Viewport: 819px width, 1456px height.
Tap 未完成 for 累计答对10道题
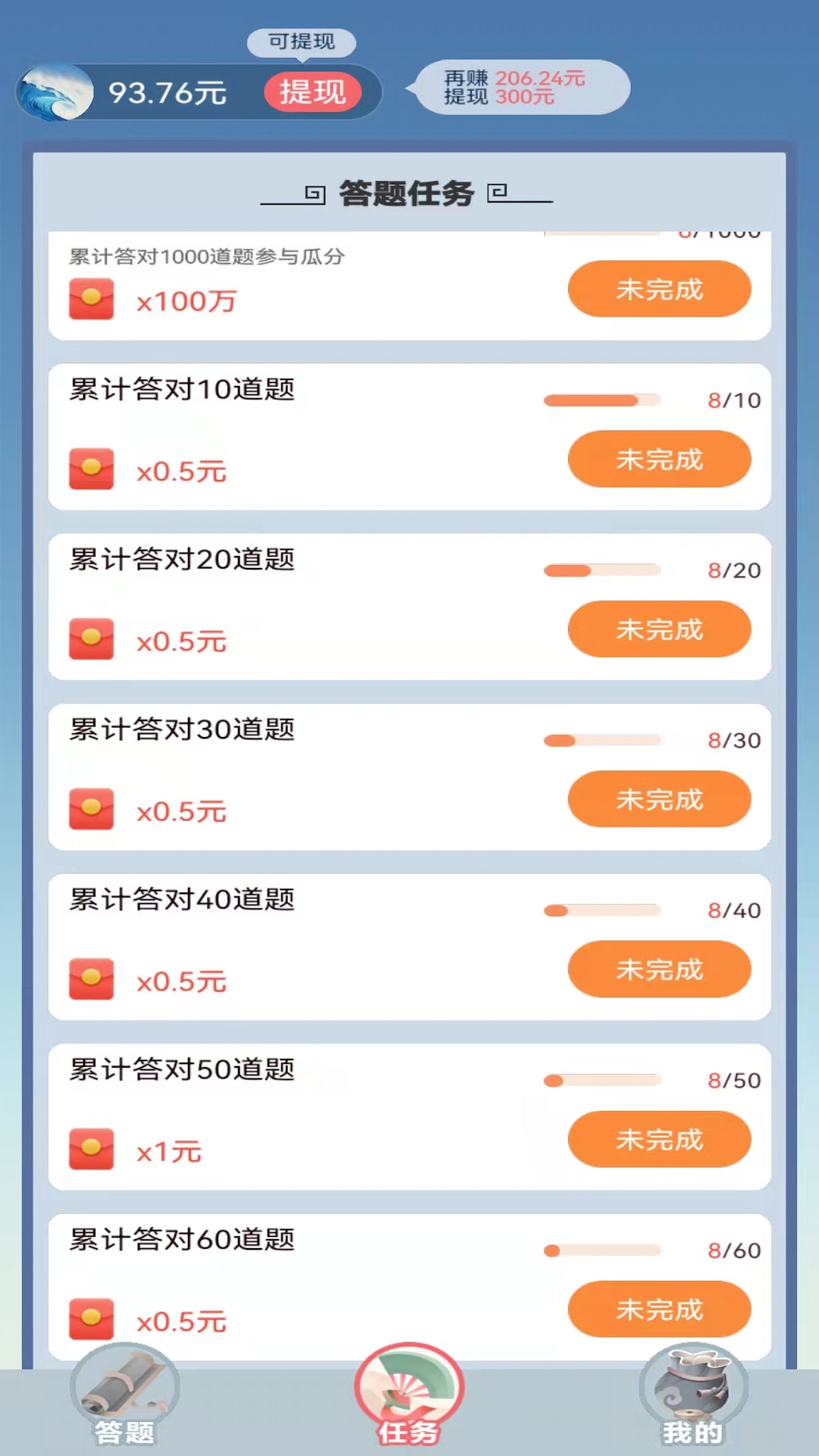click(659, 459)
